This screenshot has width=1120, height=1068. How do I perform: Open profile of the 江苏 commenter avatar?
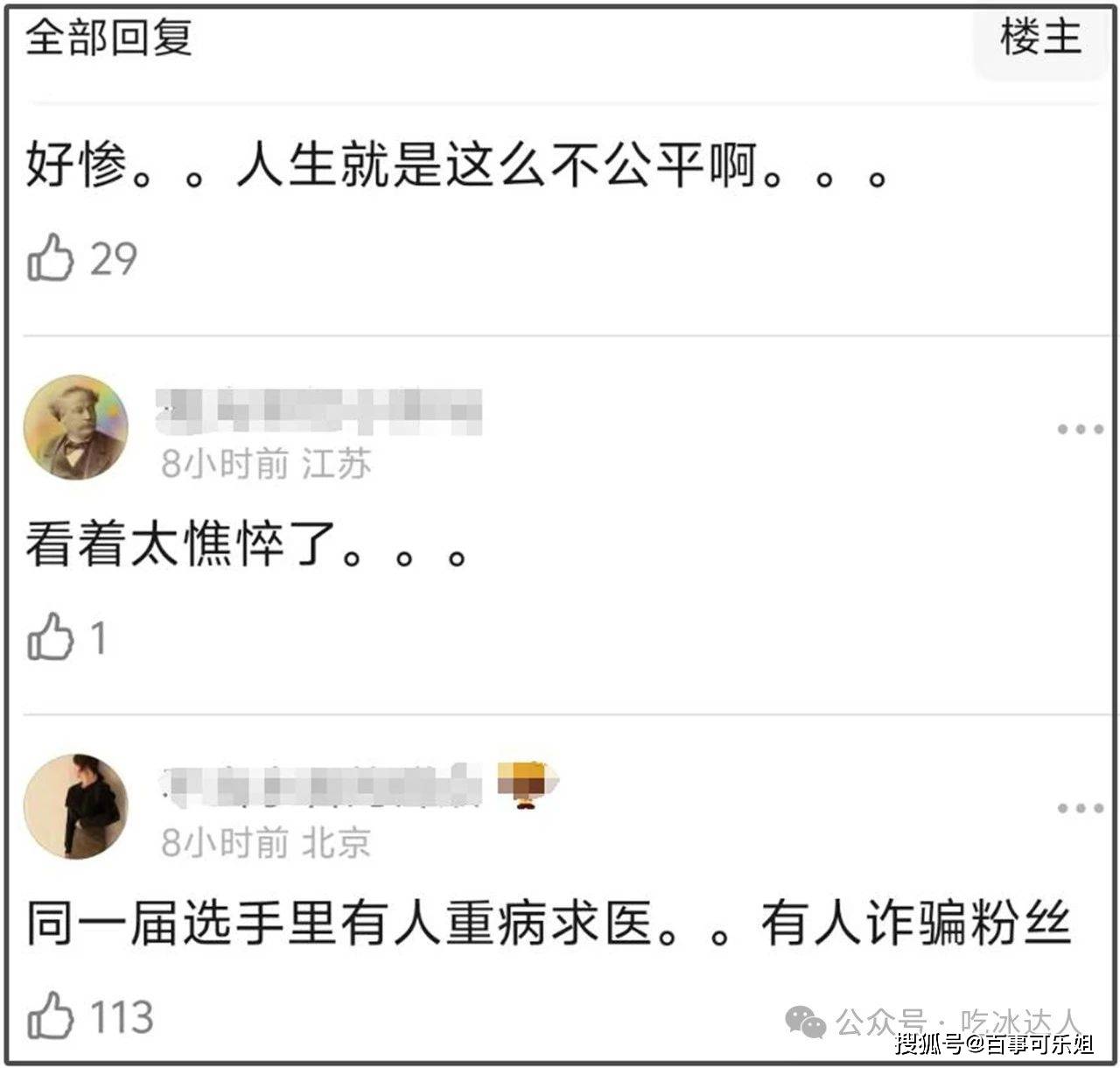pos(76,428)
